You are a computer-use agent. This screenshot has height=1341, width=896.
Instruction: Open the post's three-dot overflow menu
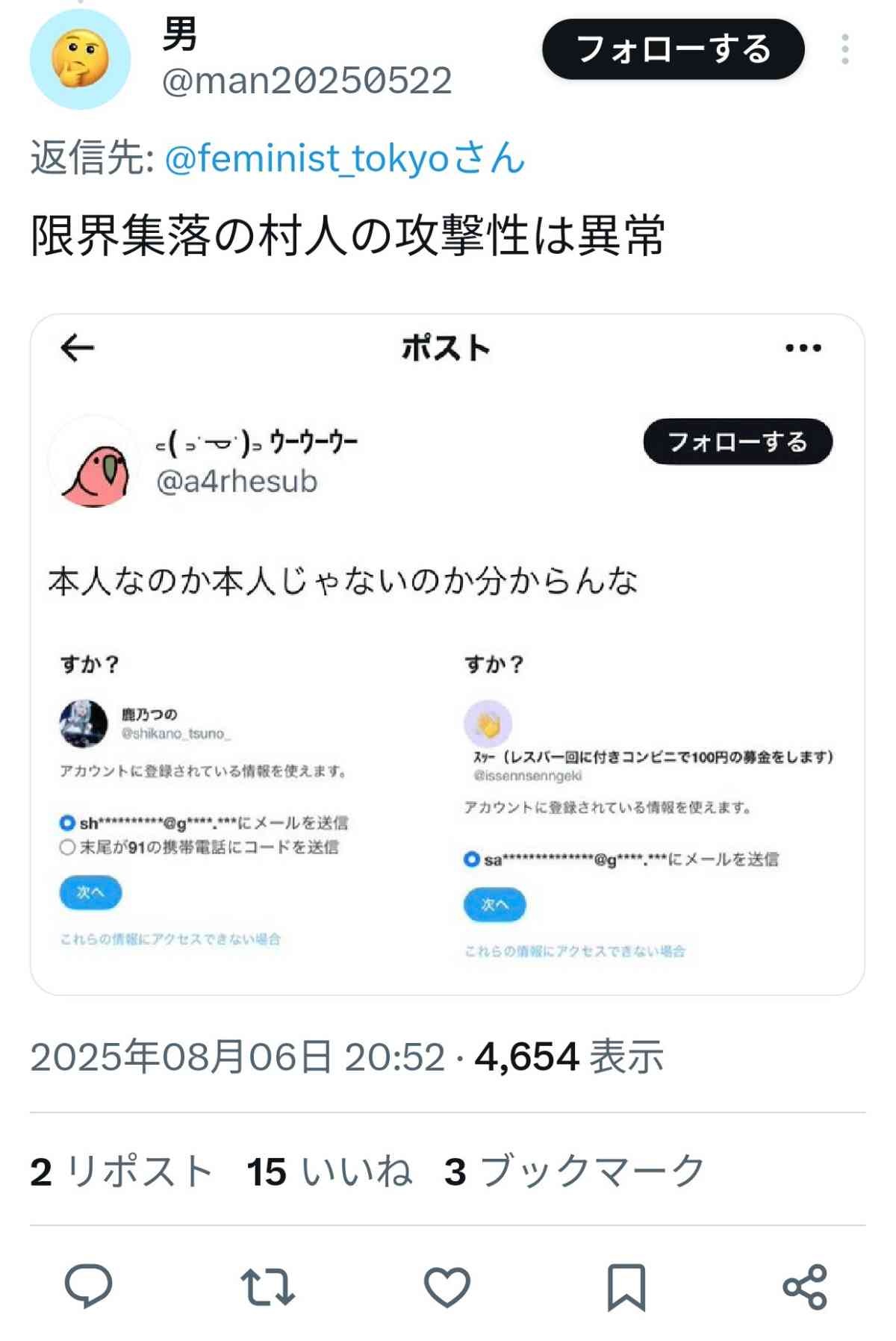(844, 49)
